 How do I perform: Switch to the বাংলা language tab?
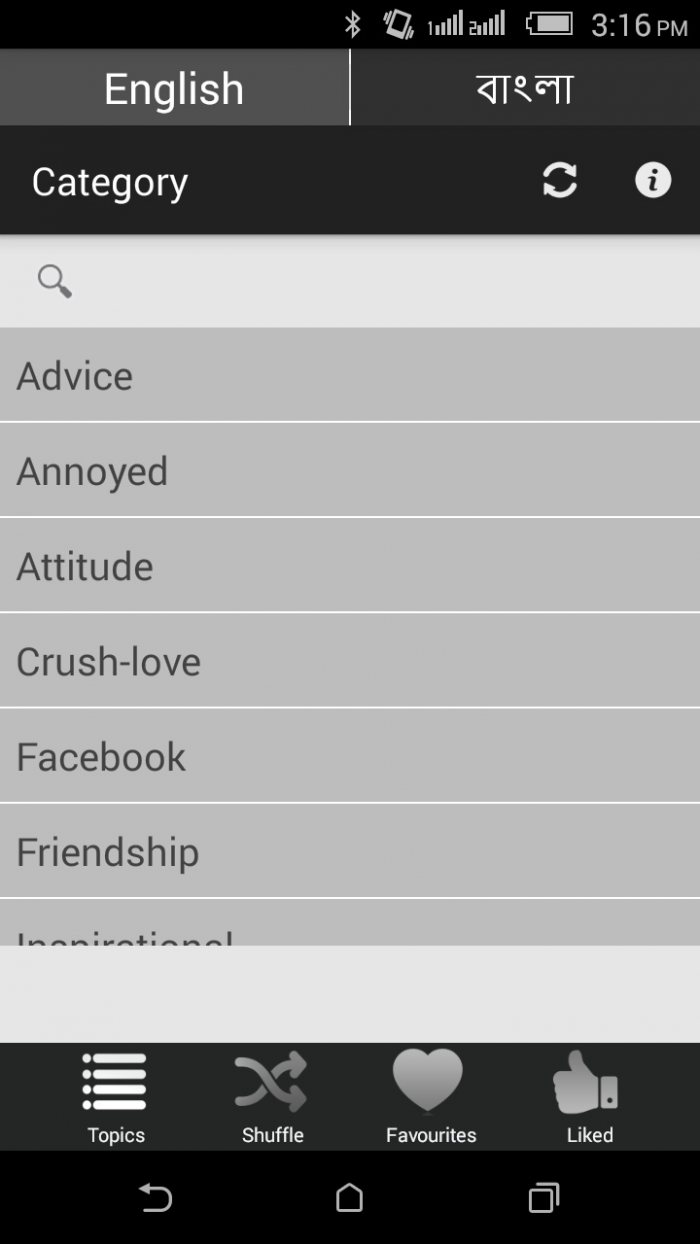(525, 89)
